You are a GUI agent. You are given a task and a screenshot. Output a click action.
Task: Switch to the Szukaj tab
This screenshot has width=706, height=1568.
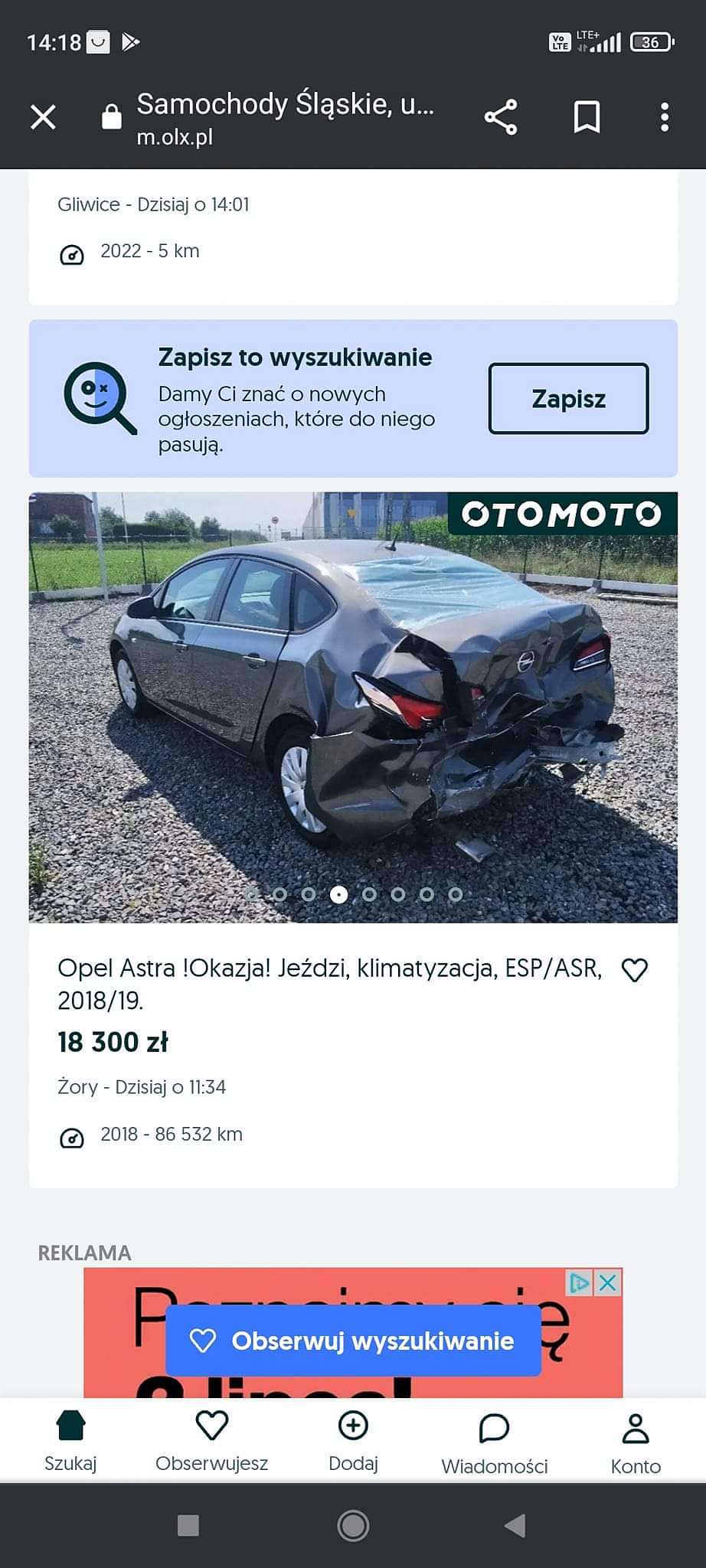click(70, 1441)
